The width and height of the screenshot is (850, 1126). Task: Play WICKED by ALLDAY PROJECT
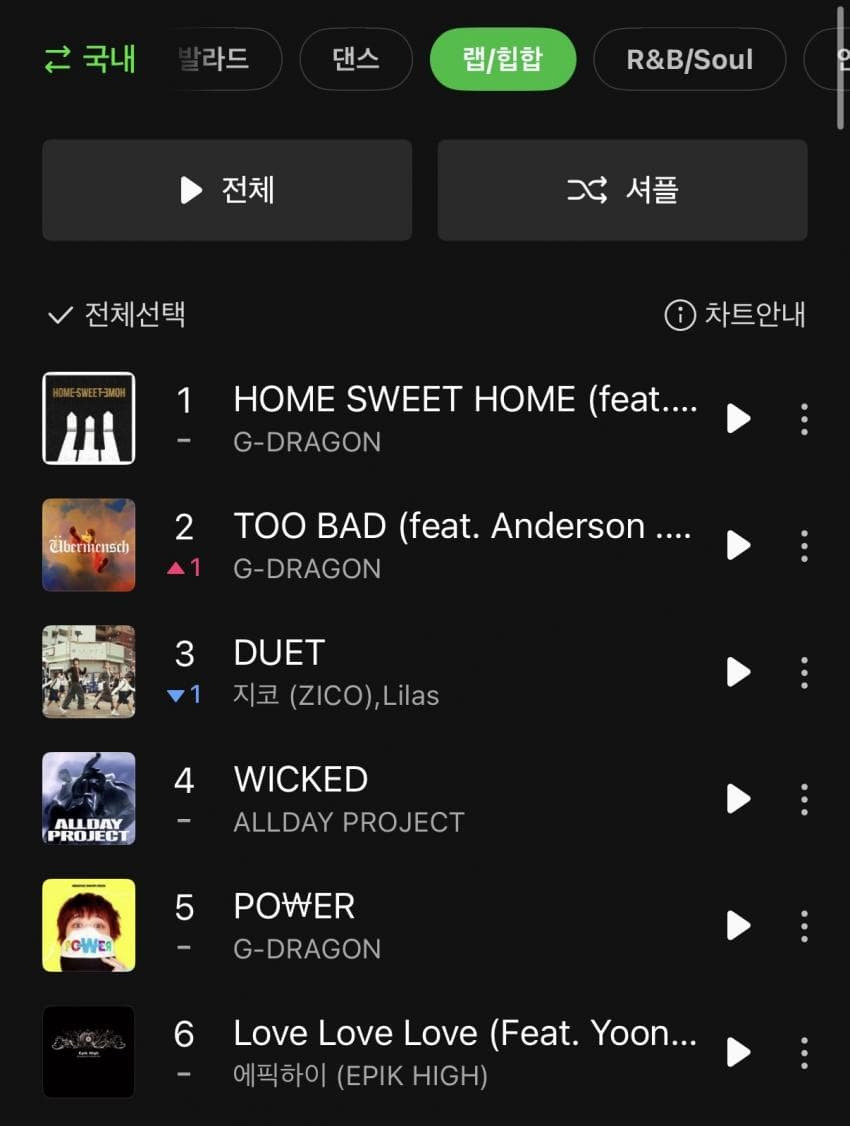pyautogui.click(x=738, y=799)
